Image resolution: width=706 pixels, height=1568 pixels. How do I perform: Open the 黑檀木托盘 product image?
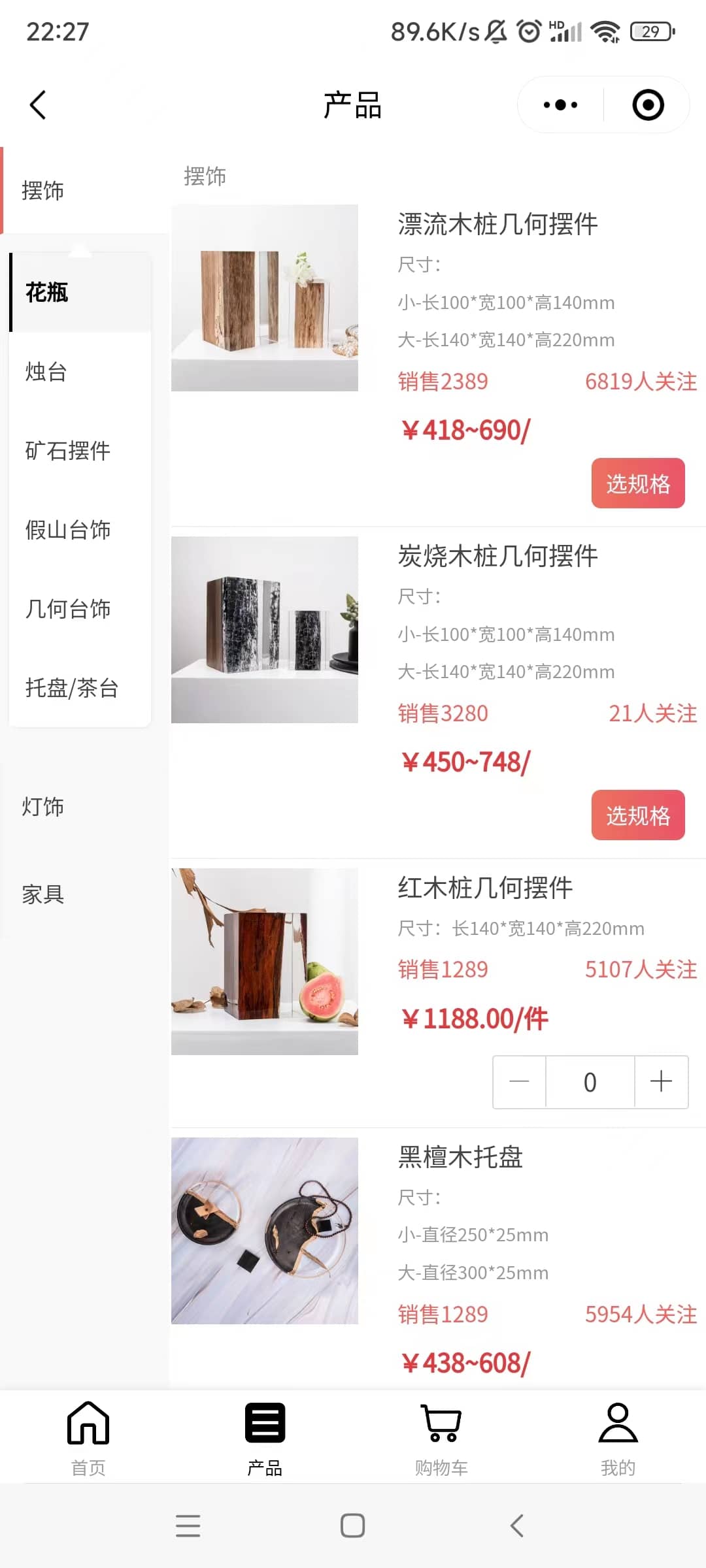[x=265, y=1231]
